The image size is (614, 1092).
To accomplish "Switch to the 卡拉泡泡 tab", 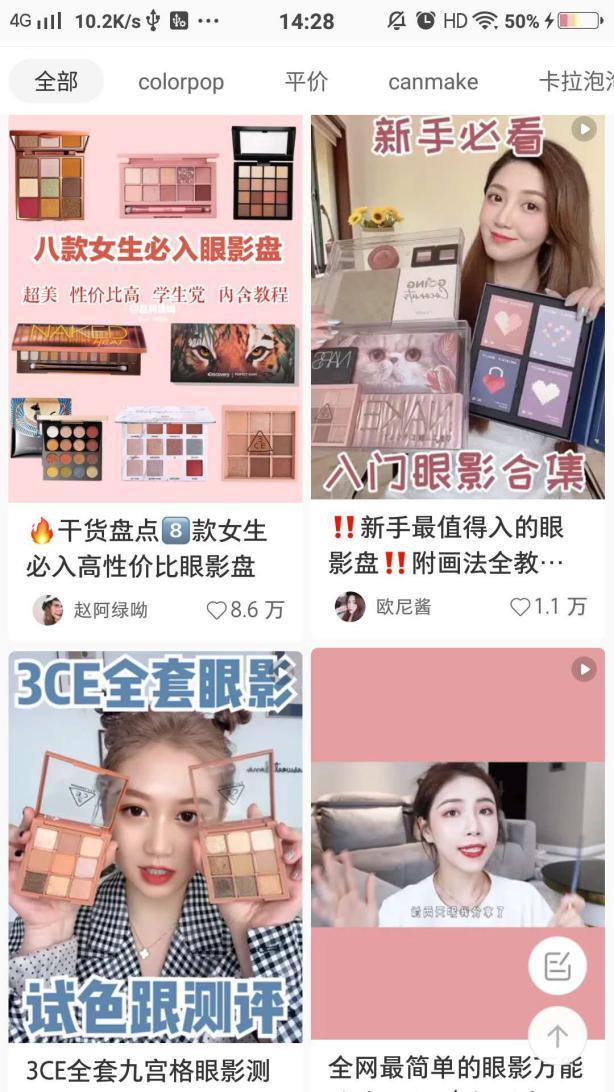I will pos(576,81).
